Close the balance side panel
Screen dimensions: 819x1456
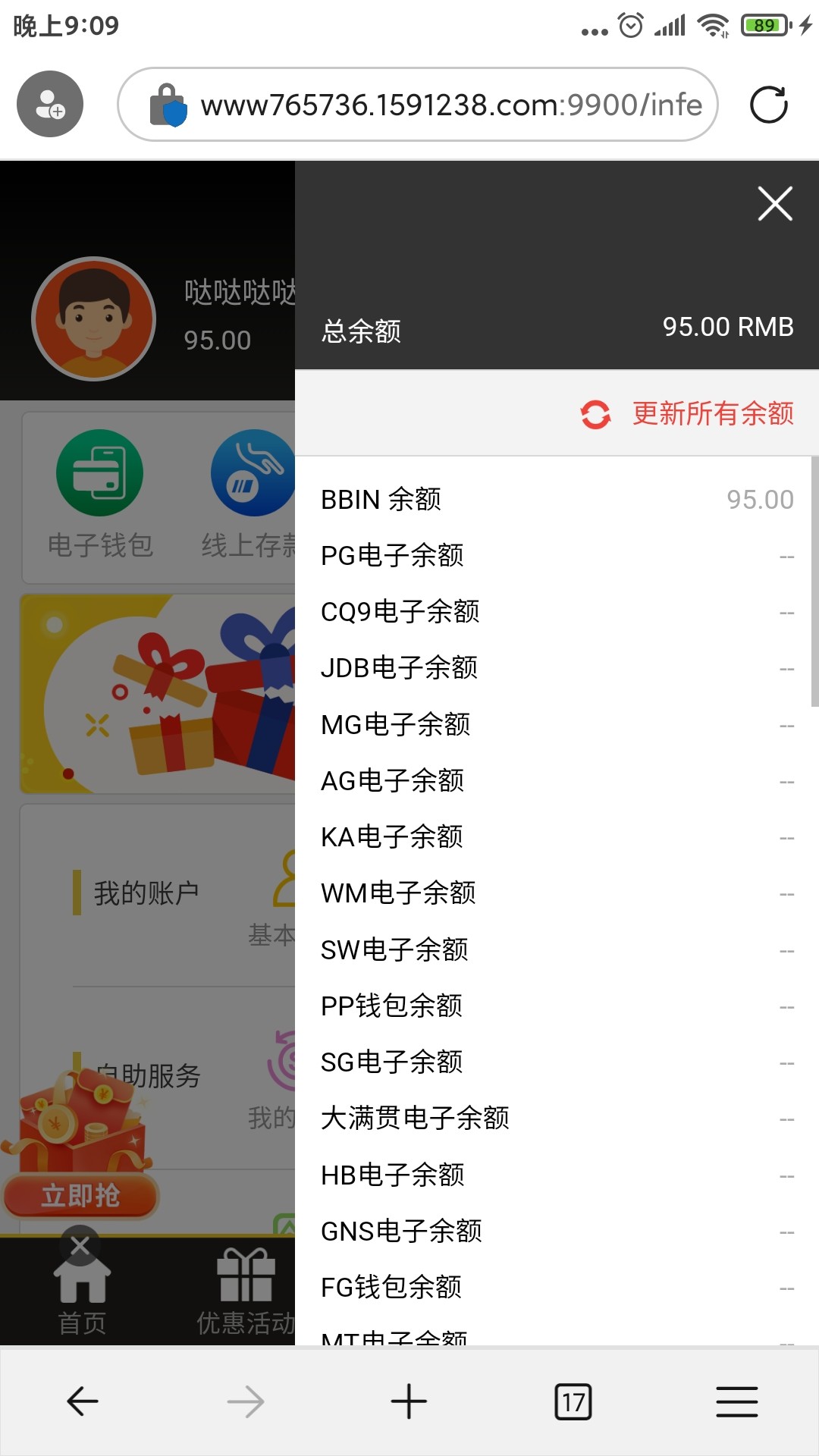click(774, 204)
